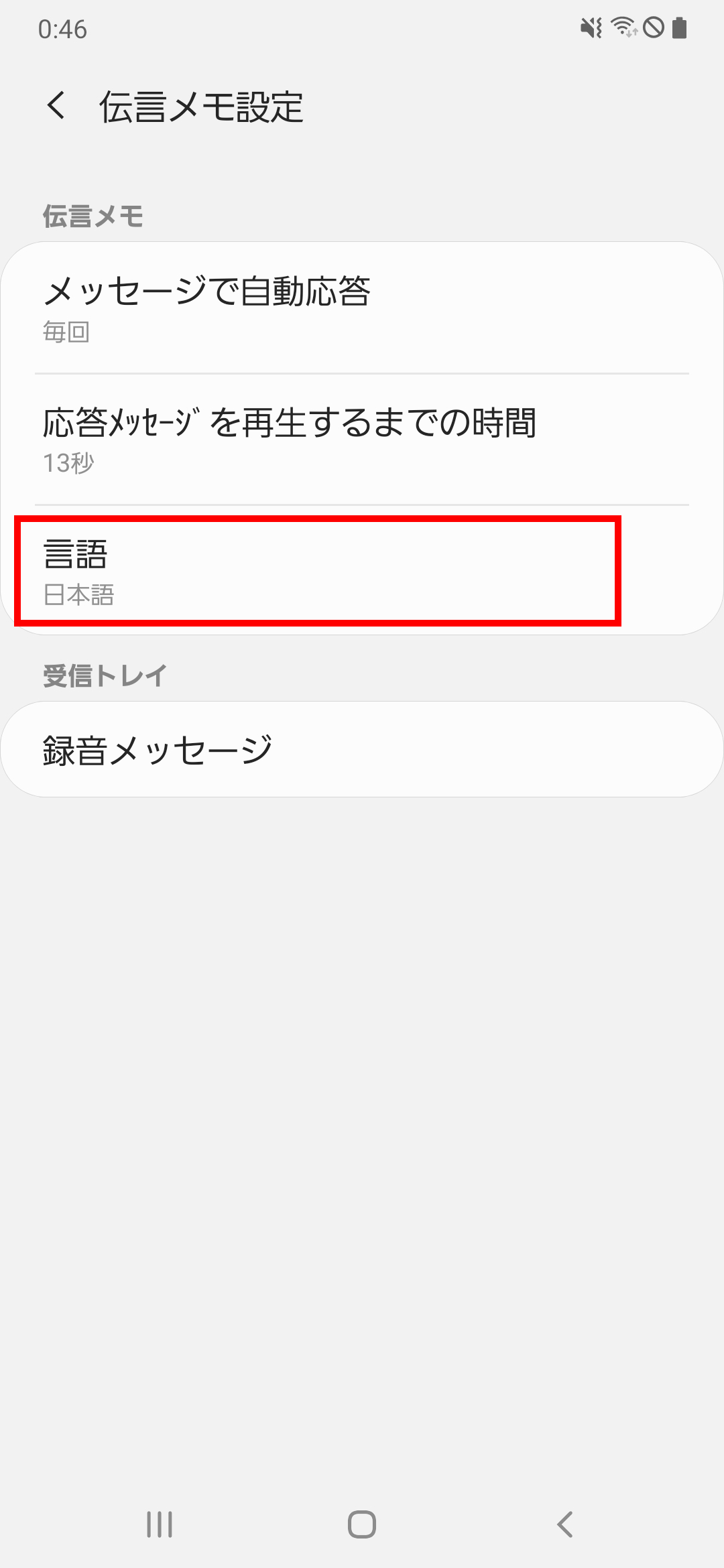Open 録音メッセージ inbox

(x=362, y=749)
